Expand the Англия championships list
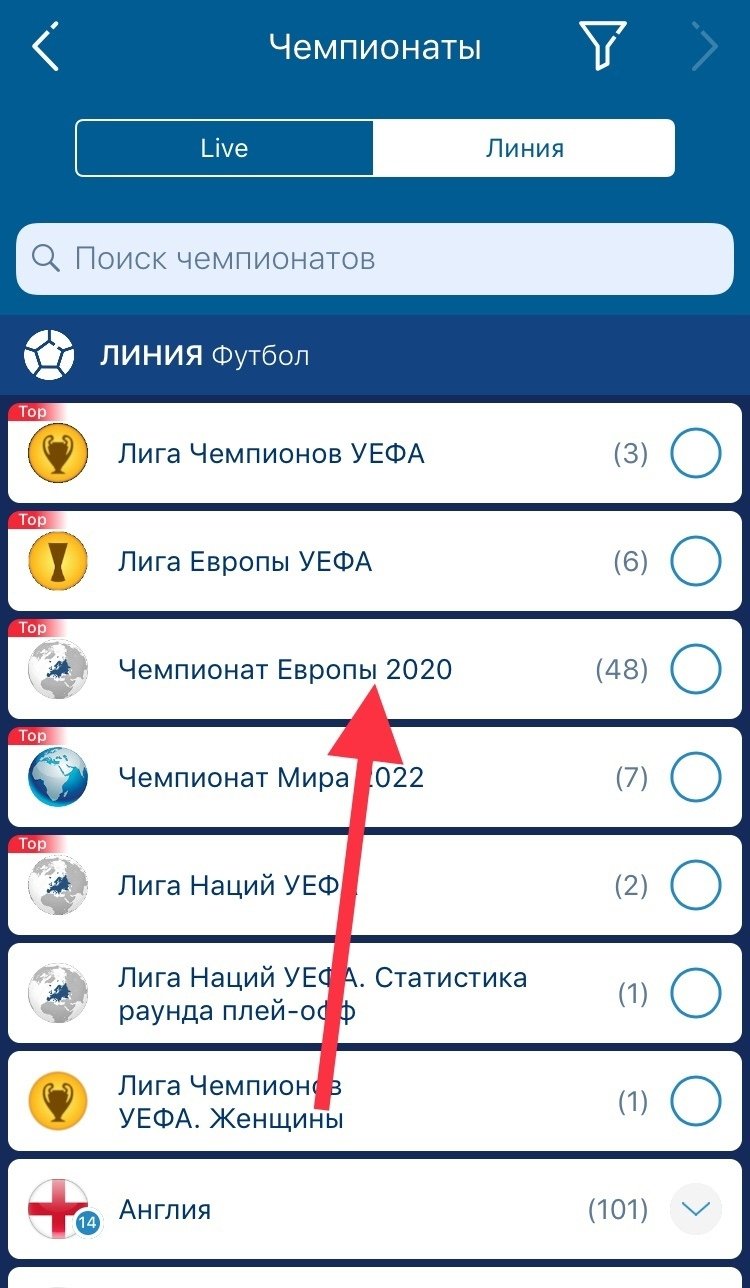 point(695,1210)
